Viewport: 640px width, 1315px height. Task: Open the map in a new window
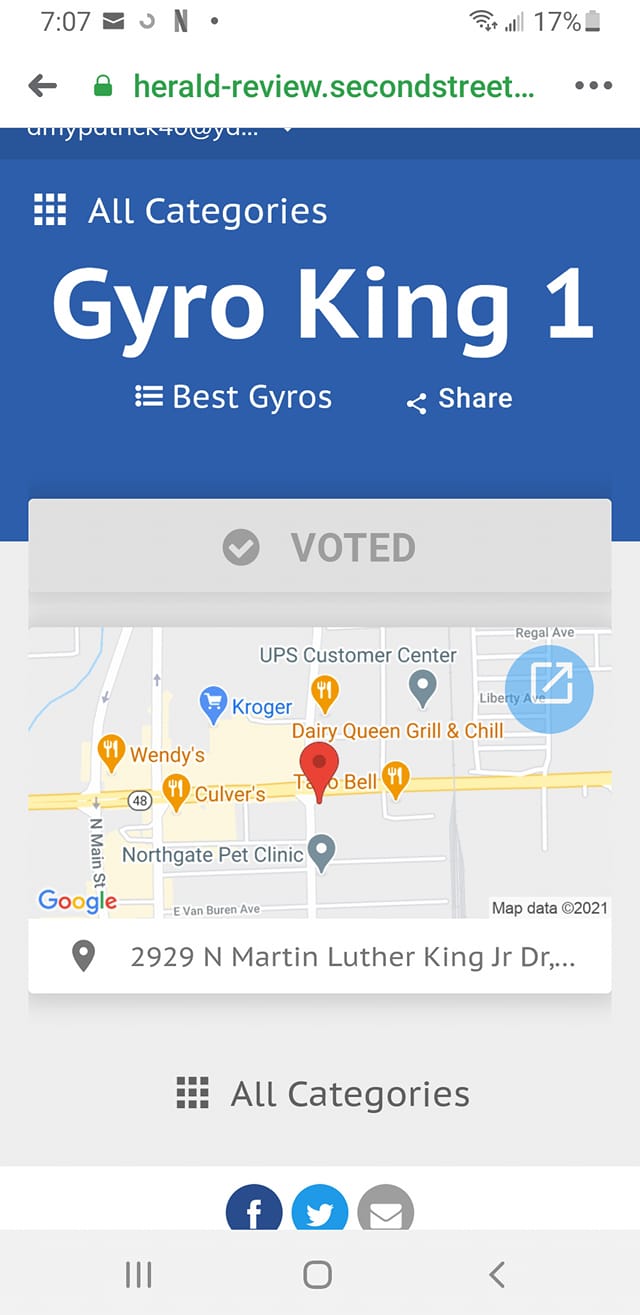click(549, 689)
